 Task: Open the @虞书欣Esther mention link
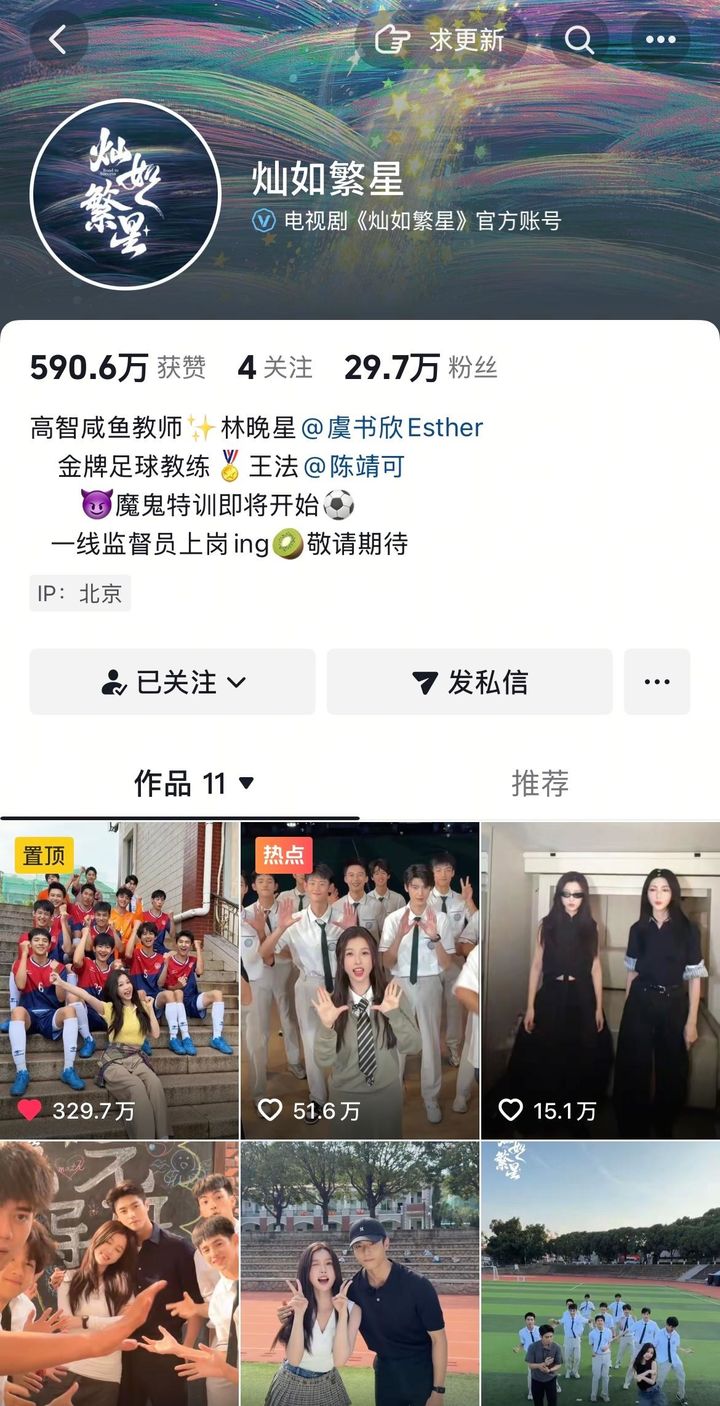coord(392,428)
